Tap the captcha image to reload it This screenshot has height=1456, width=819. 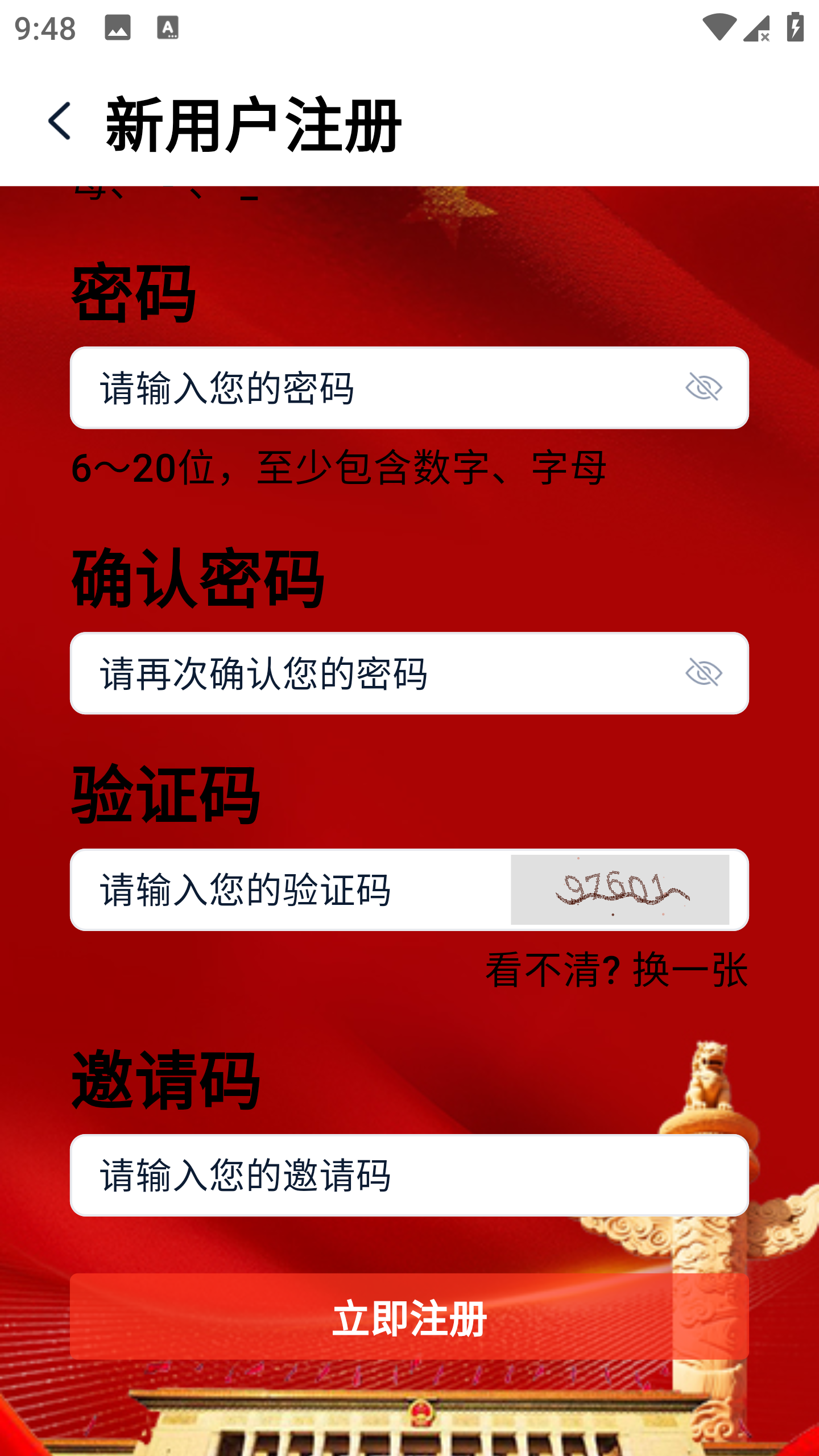coord(620,890)
